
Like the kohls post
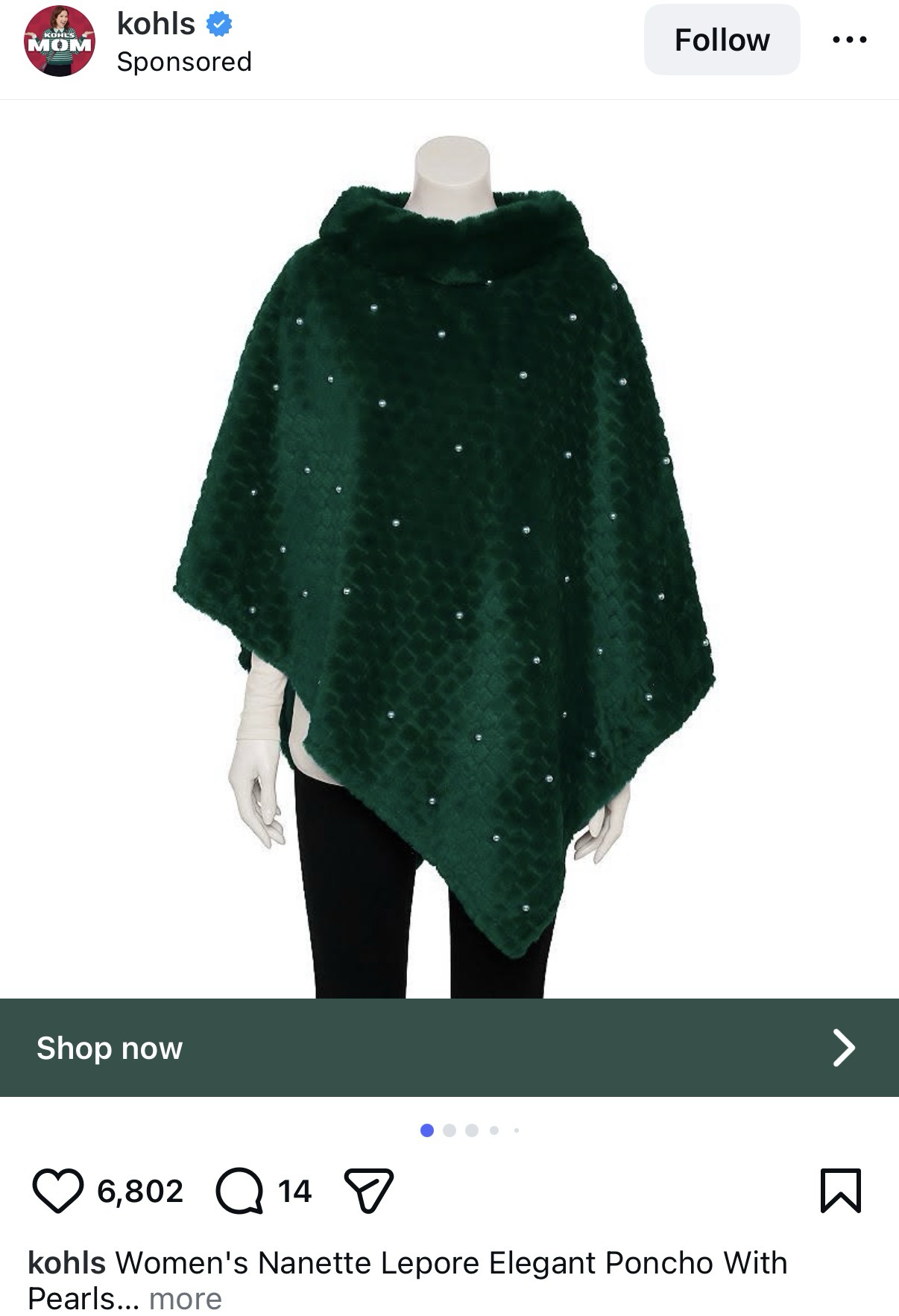[57, 1191]
